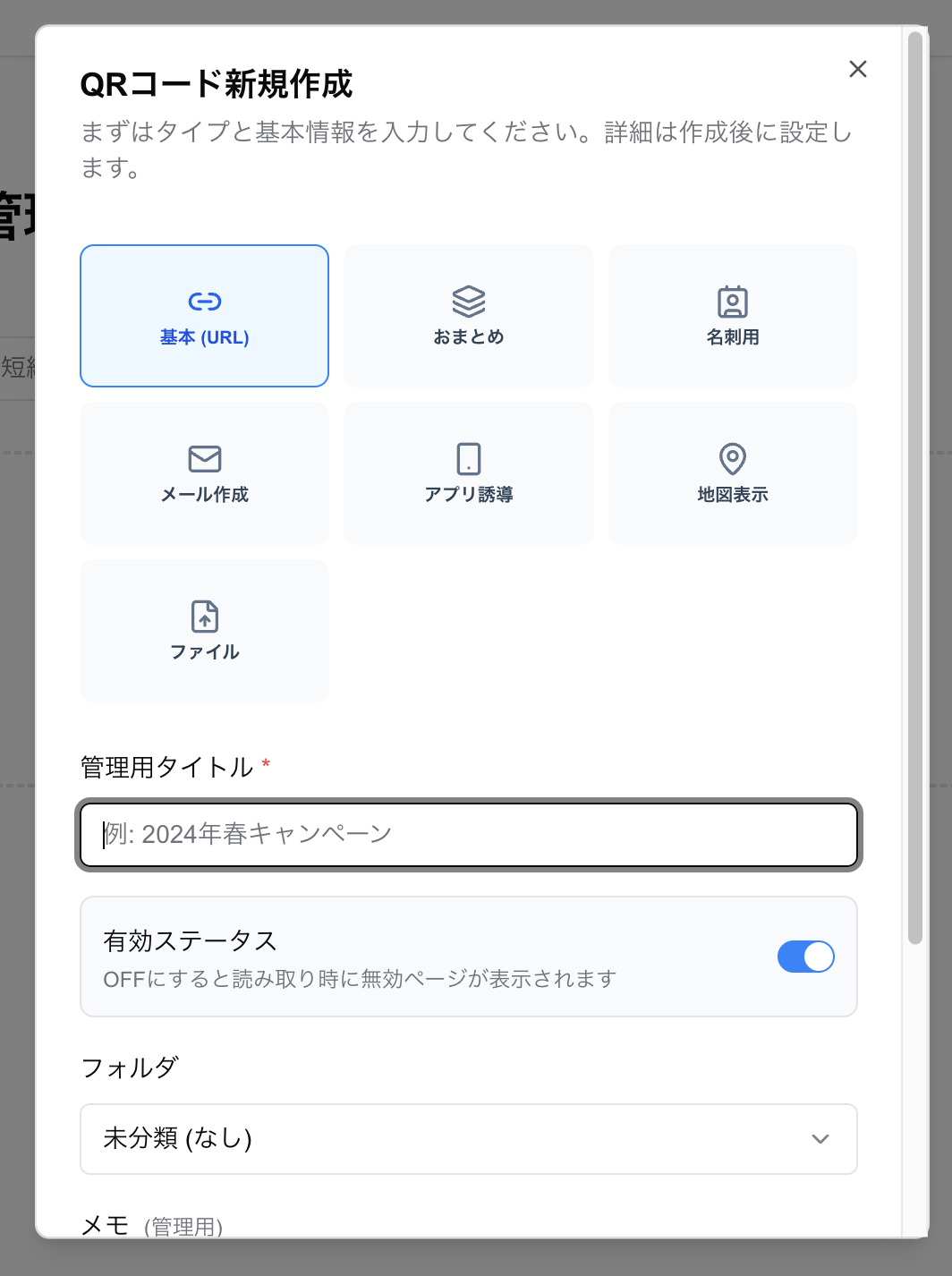Select the 名刺用 business card icon
Image resolution: width=952 pixels, height=1276 pixels.
coord(733,302)
